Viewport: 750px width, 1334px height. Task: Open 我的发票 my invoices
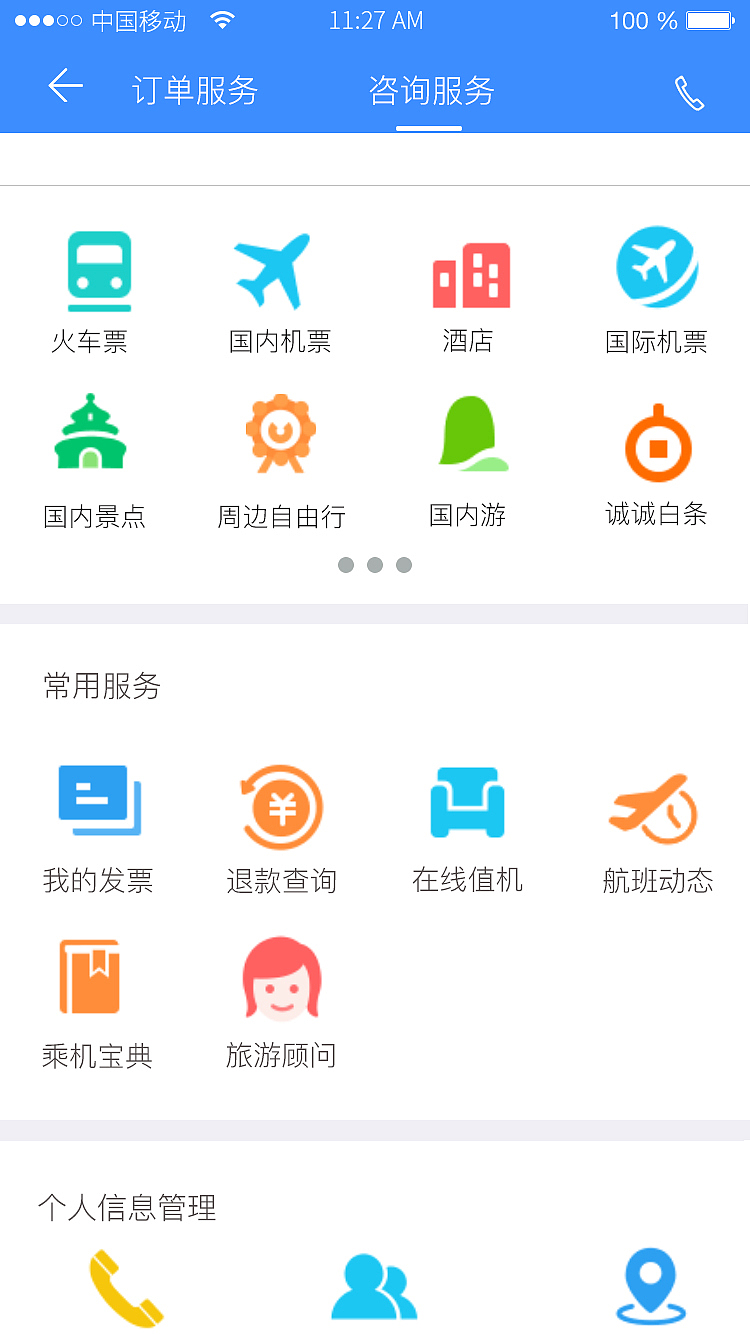(97, 801)
